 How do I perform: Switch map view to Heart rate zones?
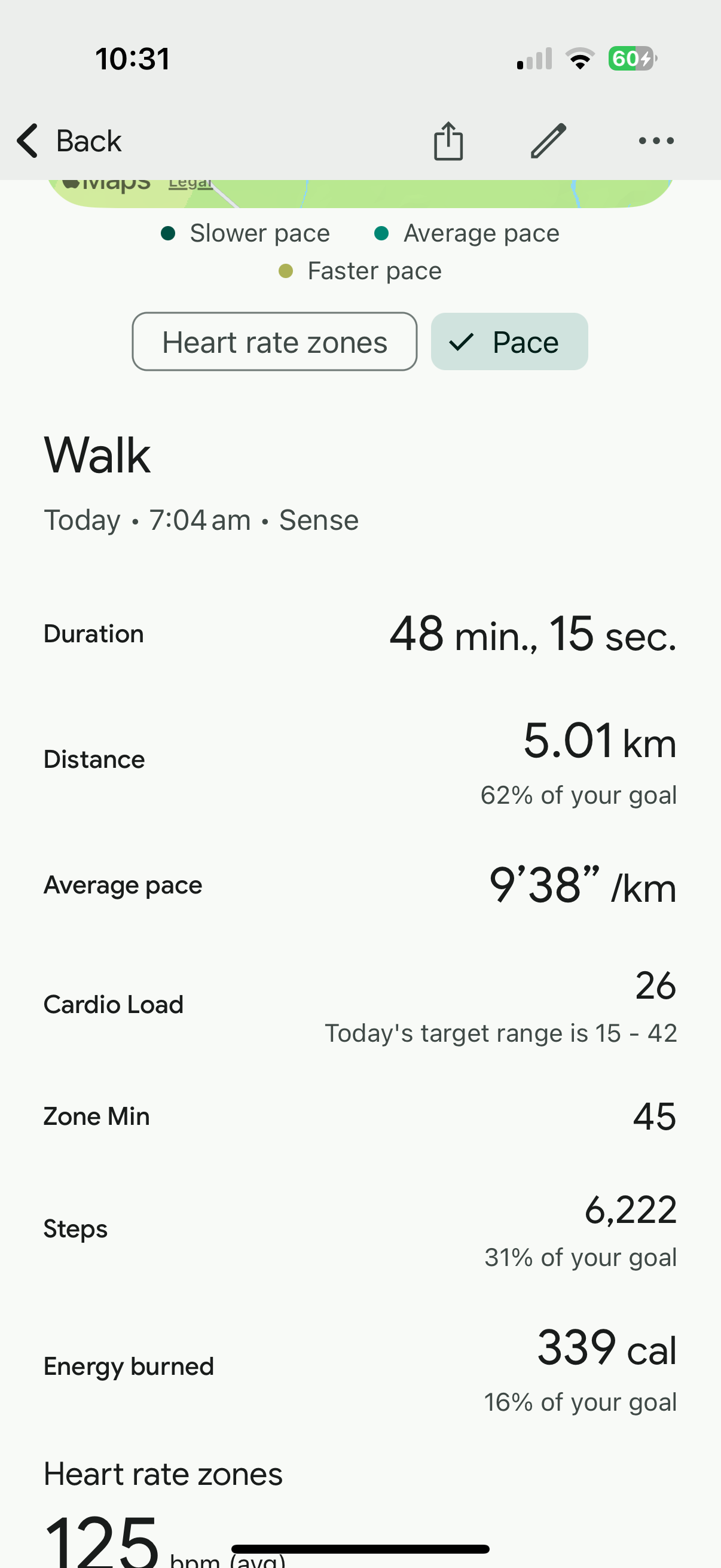(274, 342)
